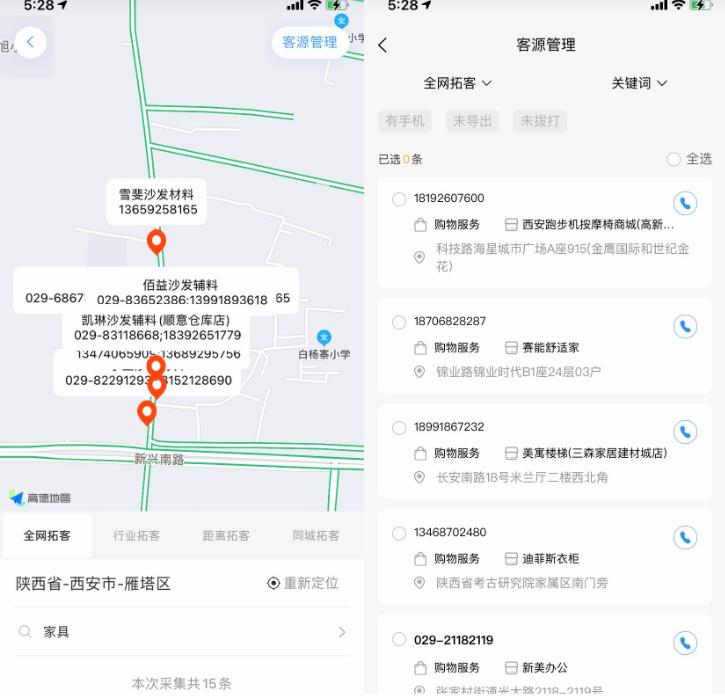This screenshot has width=725, height=696.
Task: Select the 迪菲斯衣柜 entry 13468702480
Action: click(399, 533)
